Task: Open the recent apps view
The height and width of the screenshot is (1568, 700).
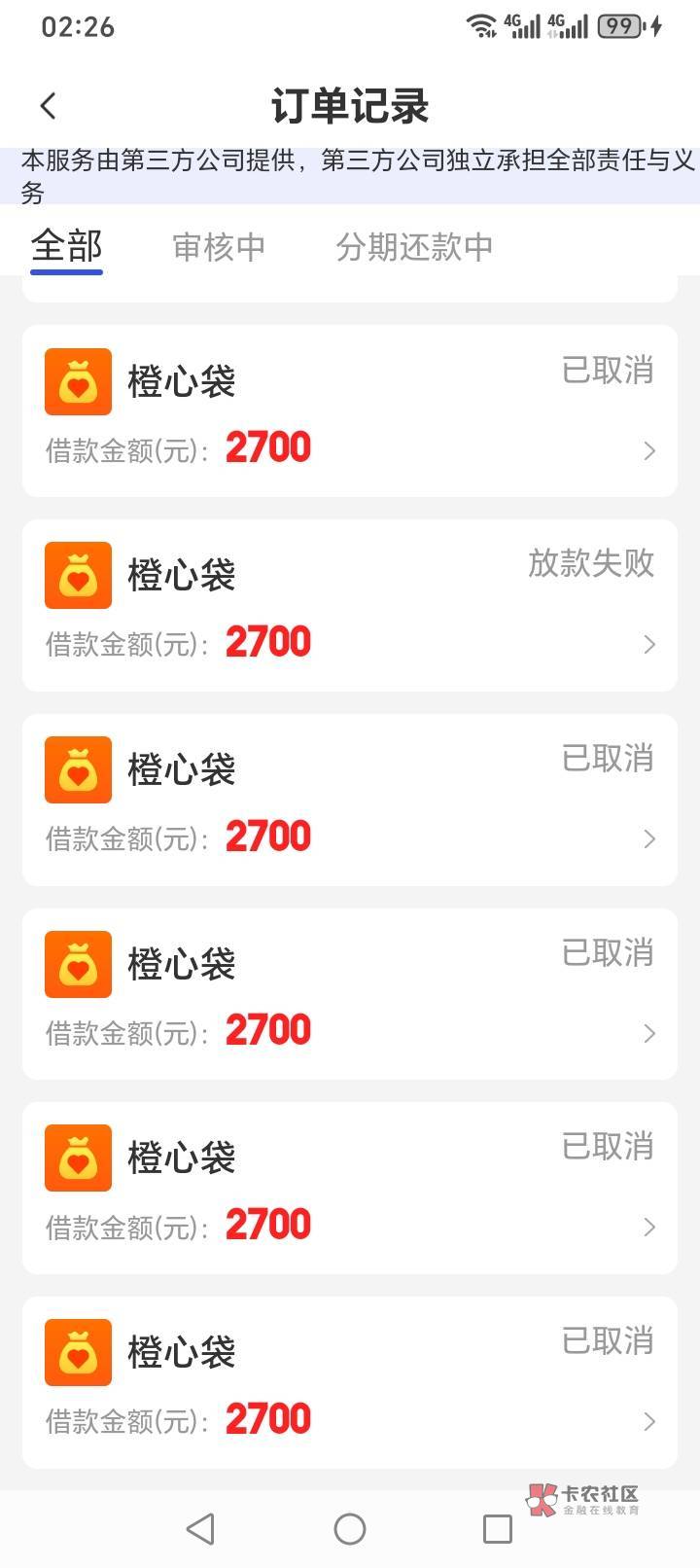Action: [x=497, y=1529]
